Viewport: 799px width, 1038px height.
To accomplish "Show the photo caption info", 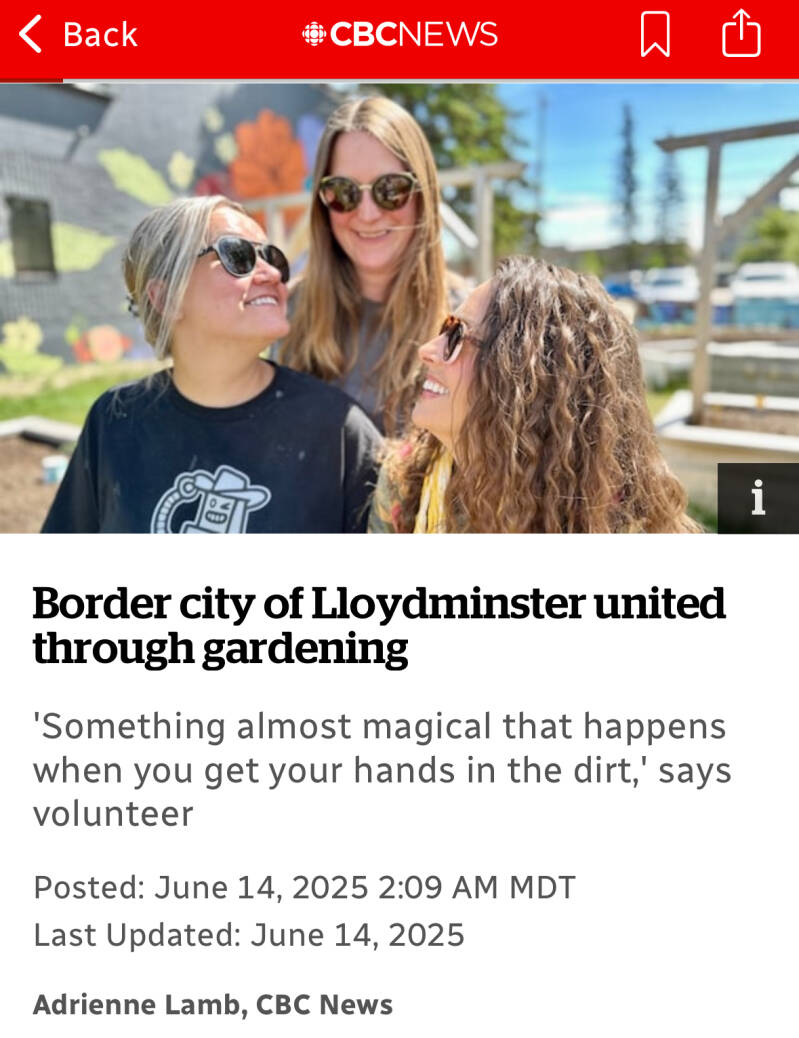I will pyautogui.click(x=758, y=497).
